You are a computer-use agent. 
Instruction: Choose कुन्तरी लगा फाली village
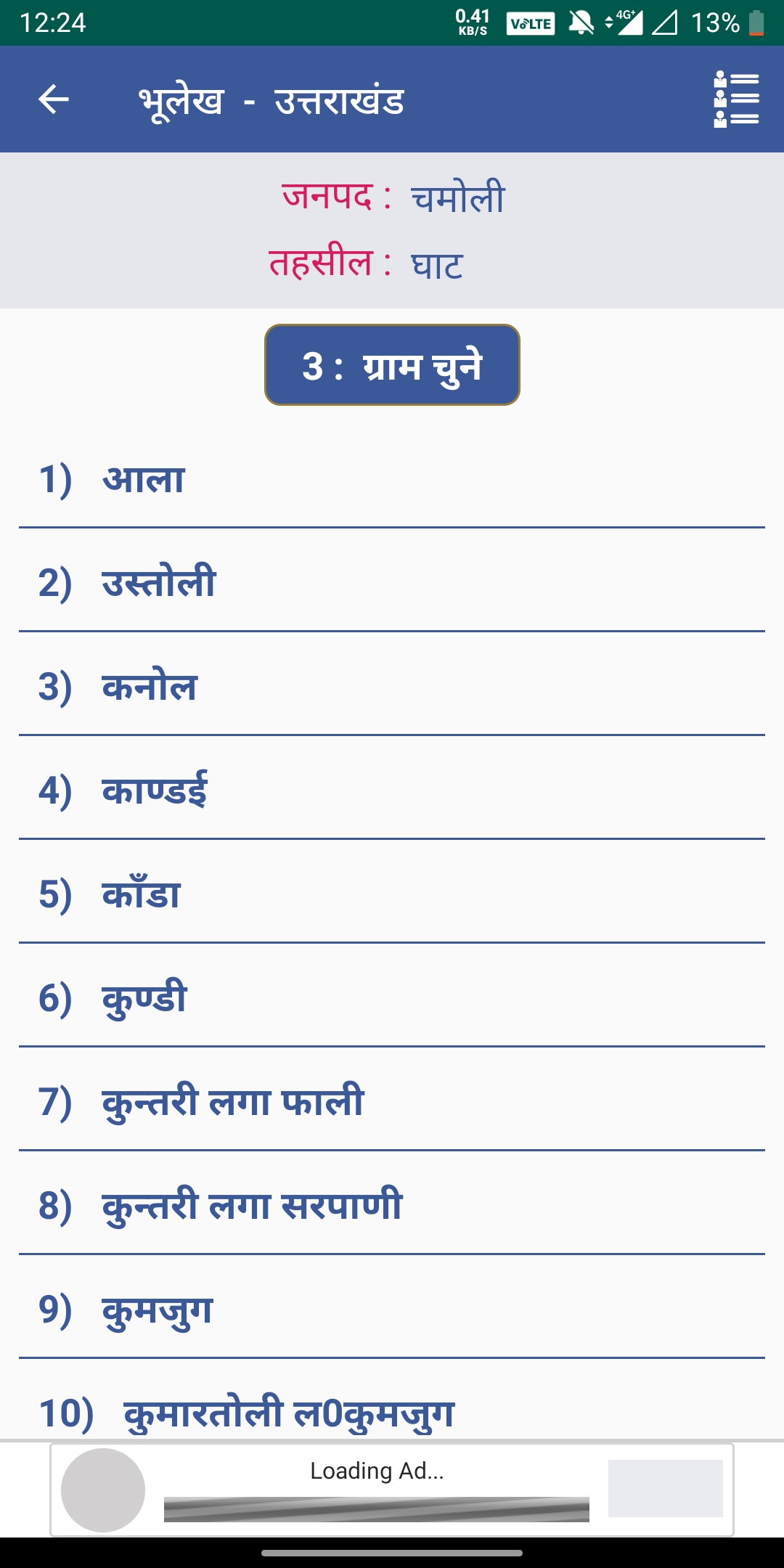392,1102
